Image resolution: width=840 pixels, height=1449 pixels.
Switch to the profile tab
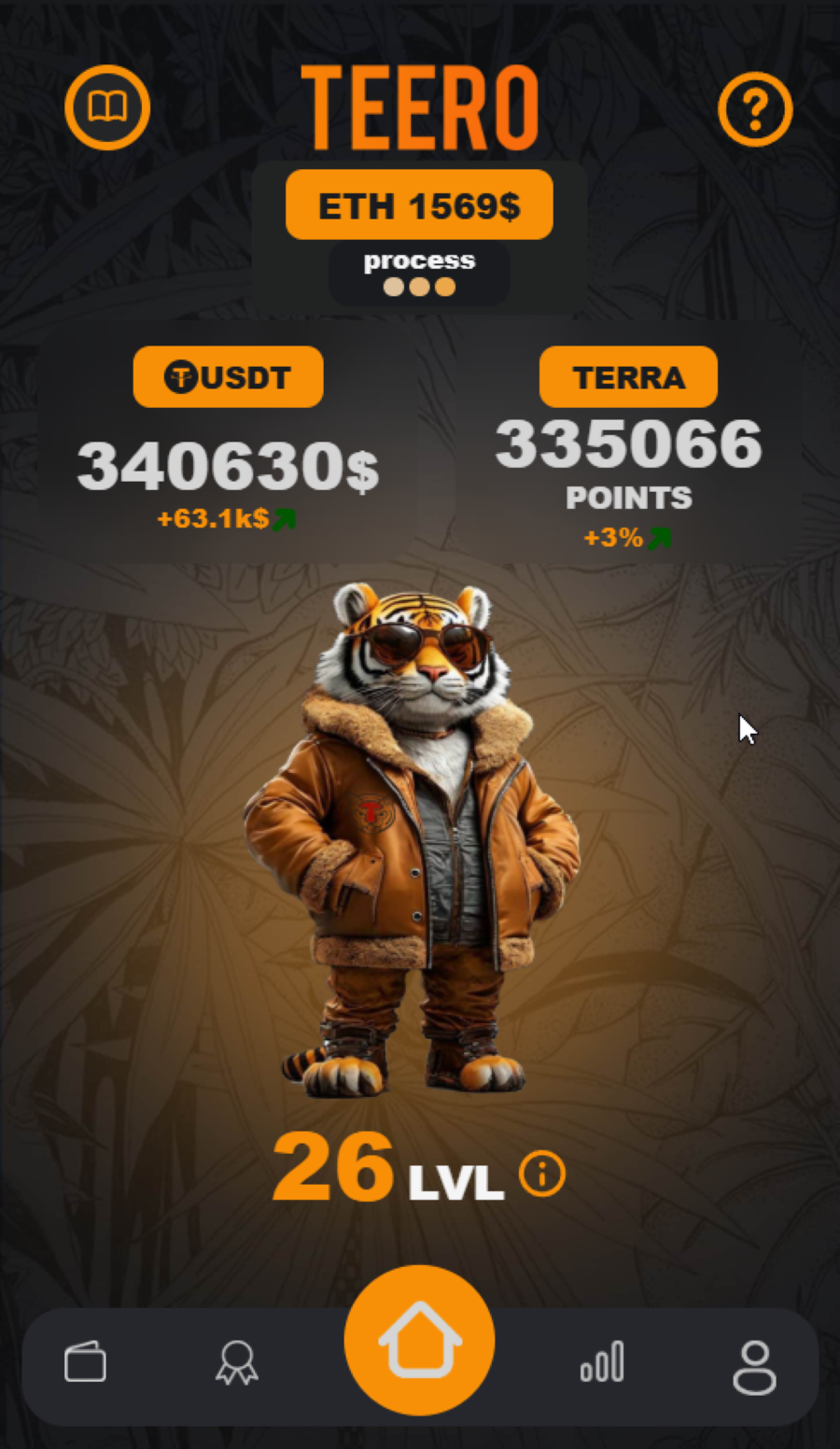pos(754,1368)
